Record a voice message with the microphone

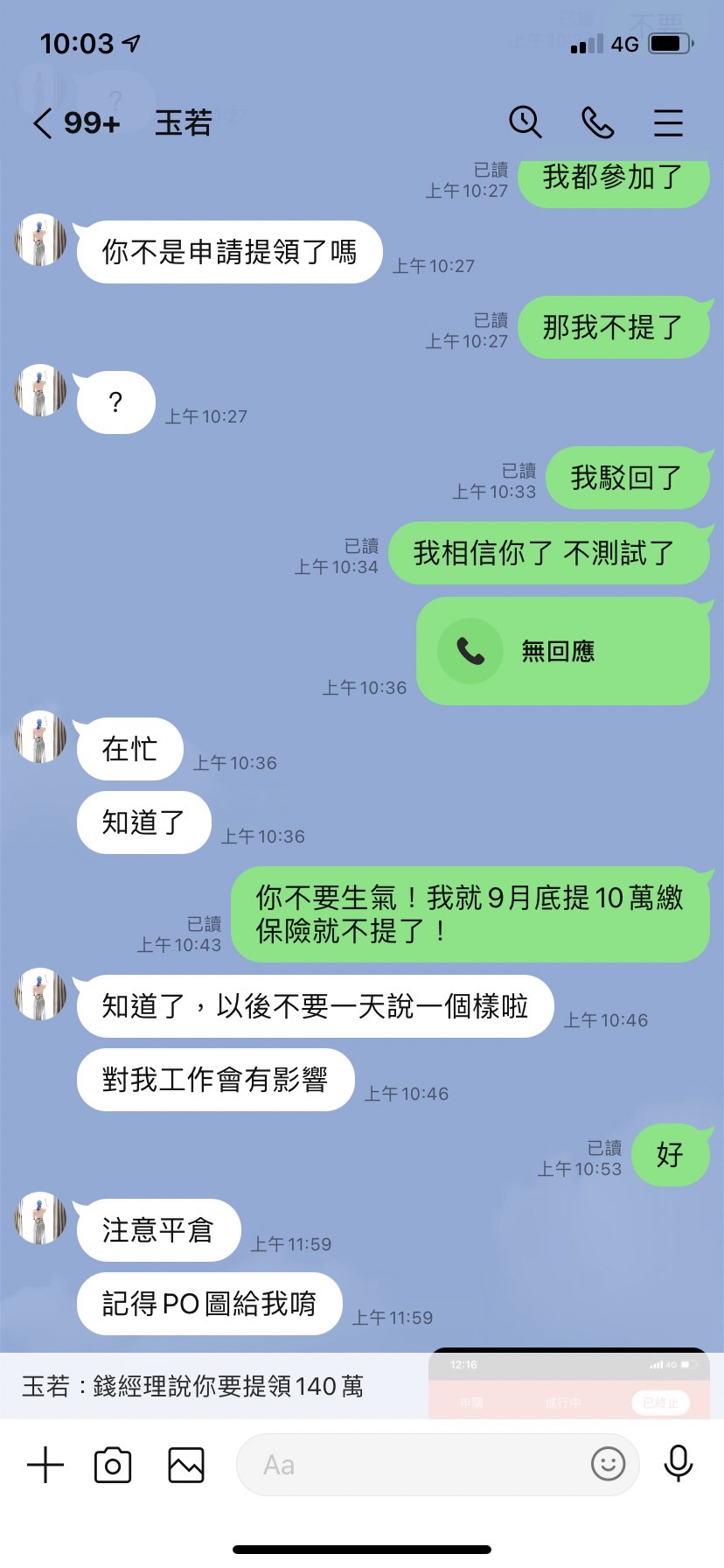point(678,1464)
